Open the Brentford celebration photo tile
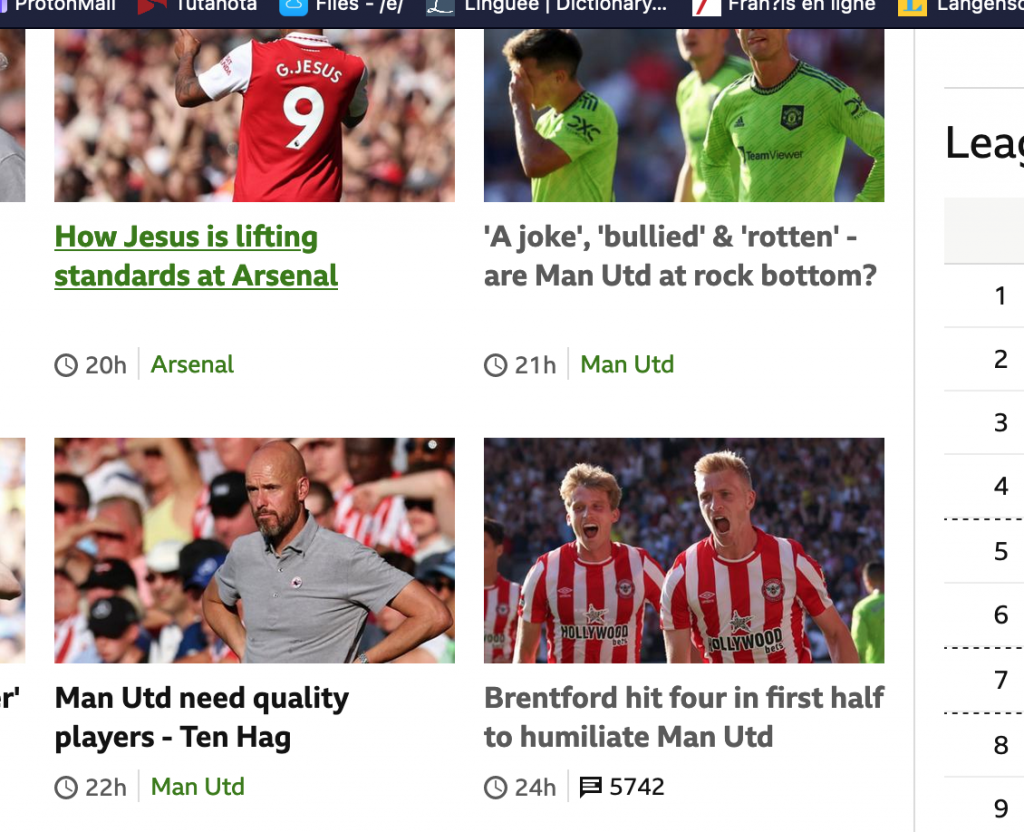1024x832 pixels. tap(683, 550)
